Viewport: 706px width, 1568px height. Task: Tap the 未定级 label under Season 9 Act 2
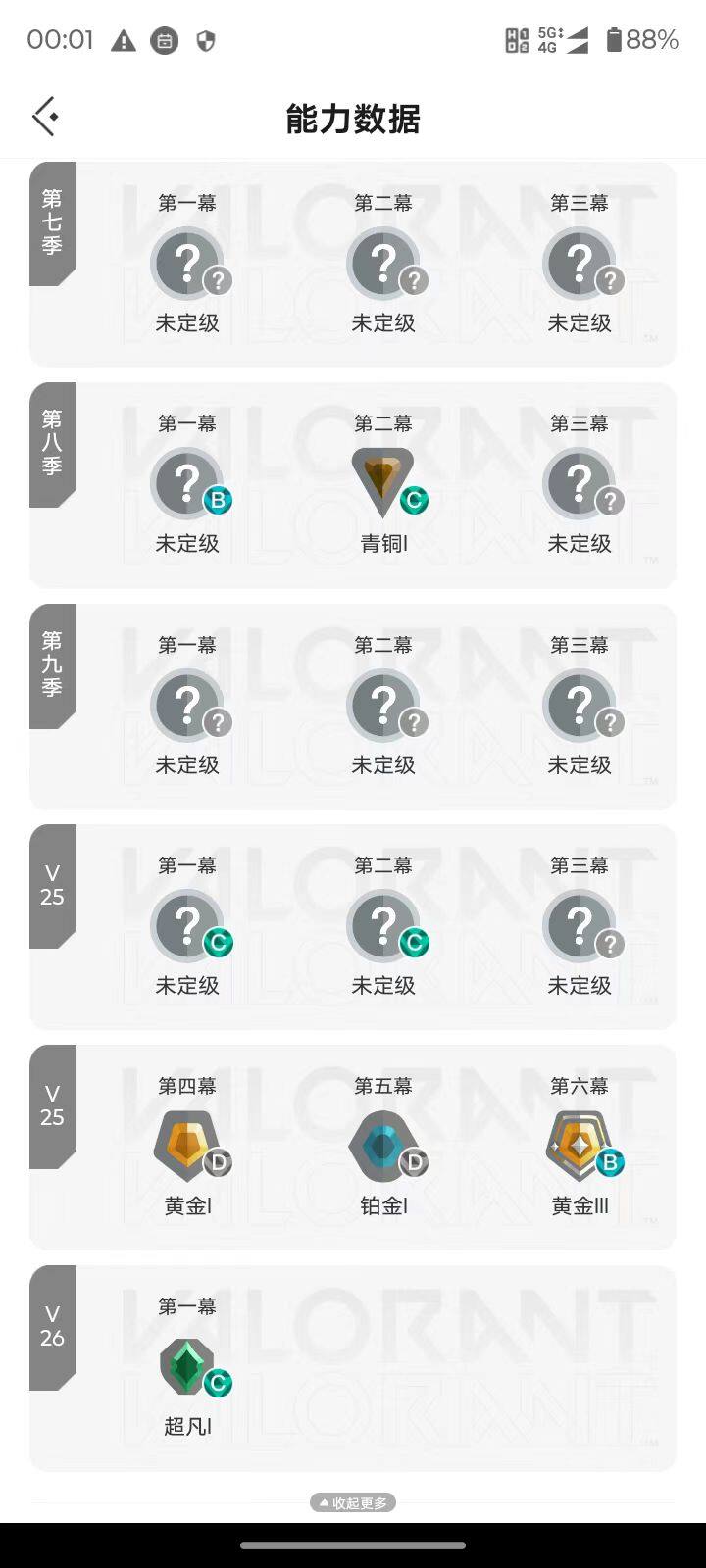pyautogui.click(x=383, y=765)
